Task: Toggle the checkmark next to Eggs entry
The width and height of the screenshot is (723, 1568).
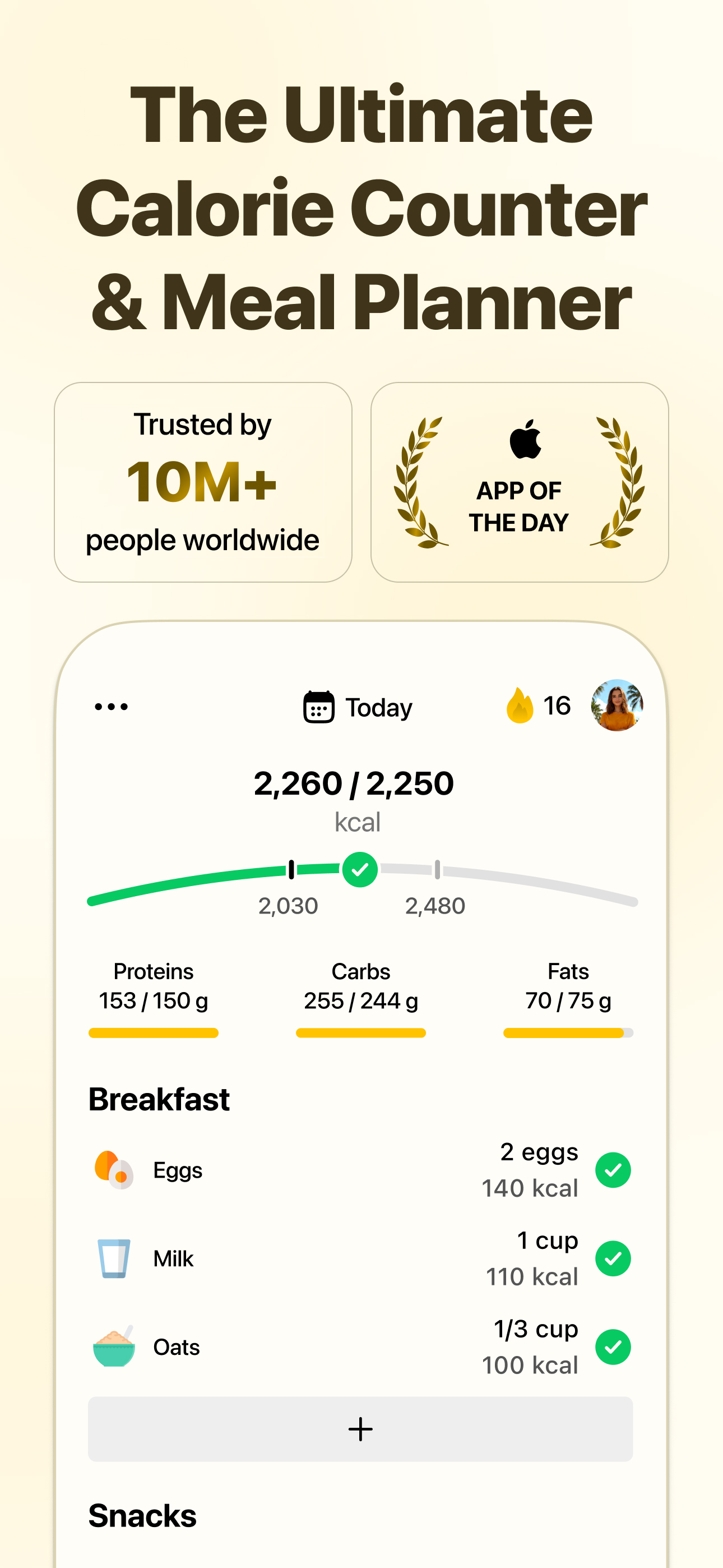Action: tap(613, 1169)
